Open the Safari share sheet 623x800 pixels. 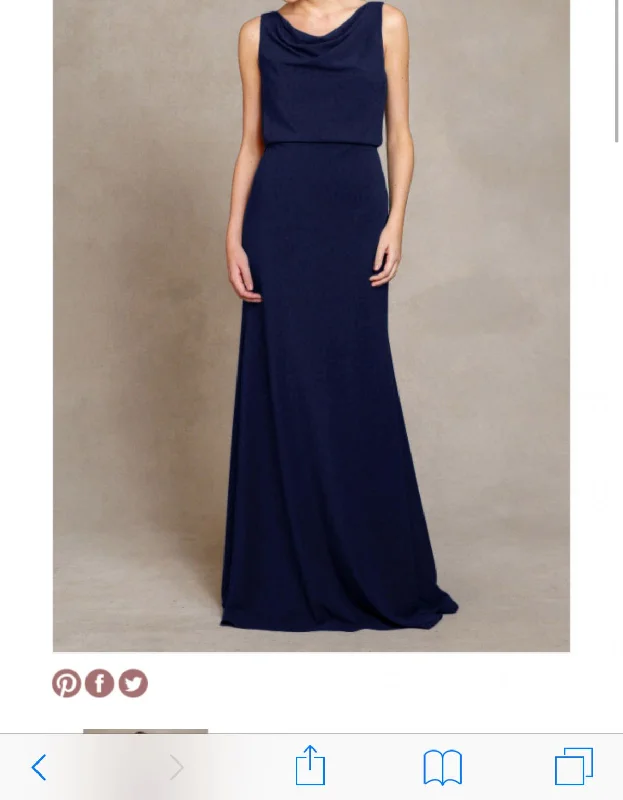310,766
